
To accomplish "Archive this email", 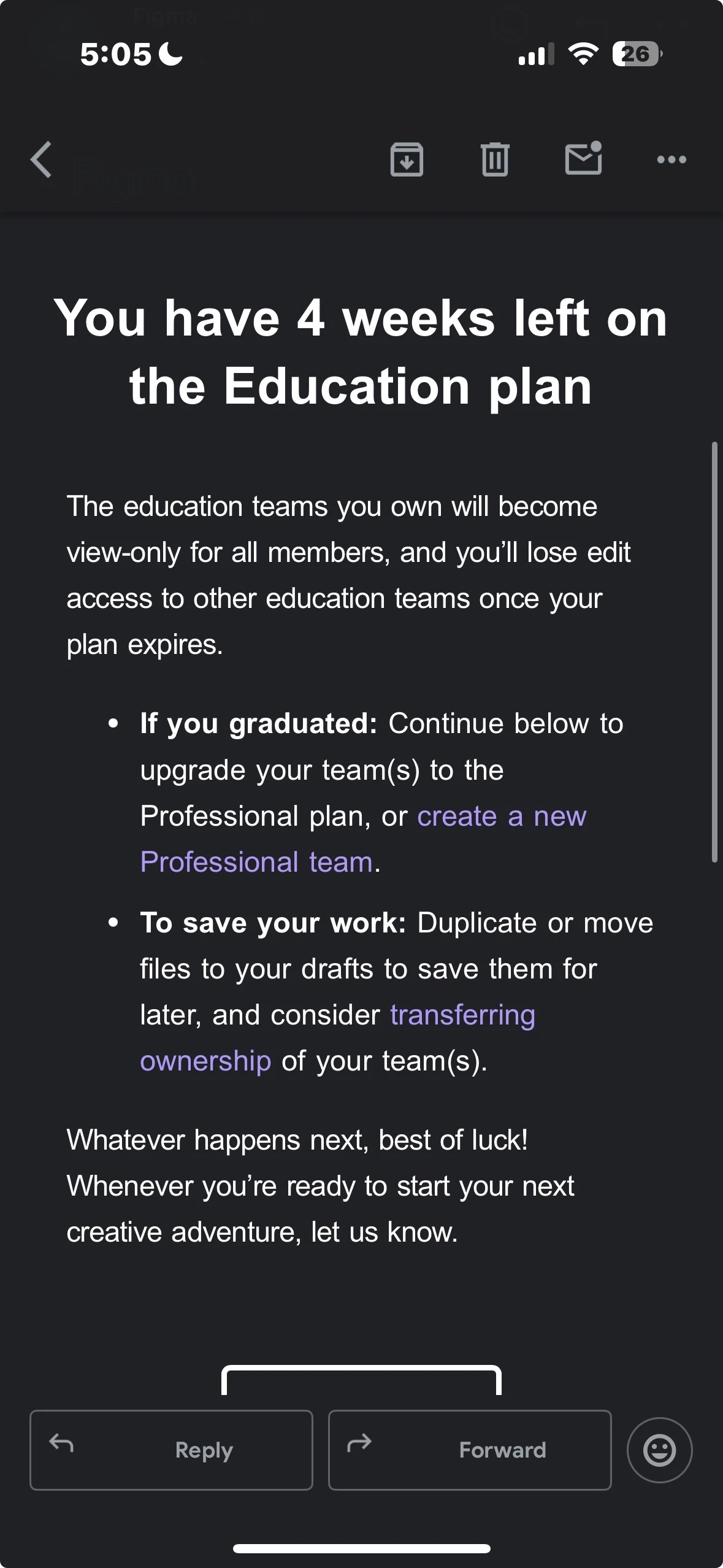I will pos(407,159).
